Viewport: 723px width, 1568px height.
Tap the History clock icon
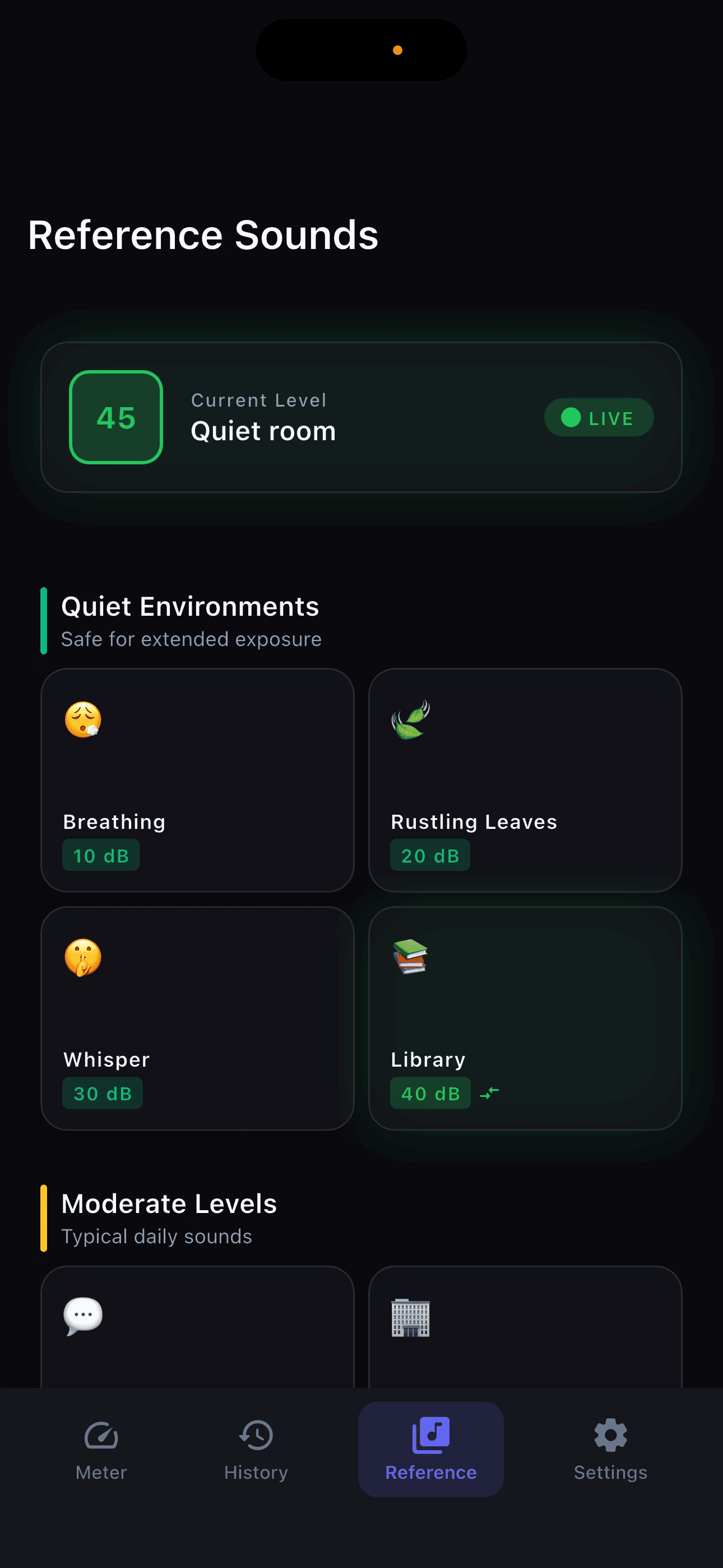click(255, 1435)
